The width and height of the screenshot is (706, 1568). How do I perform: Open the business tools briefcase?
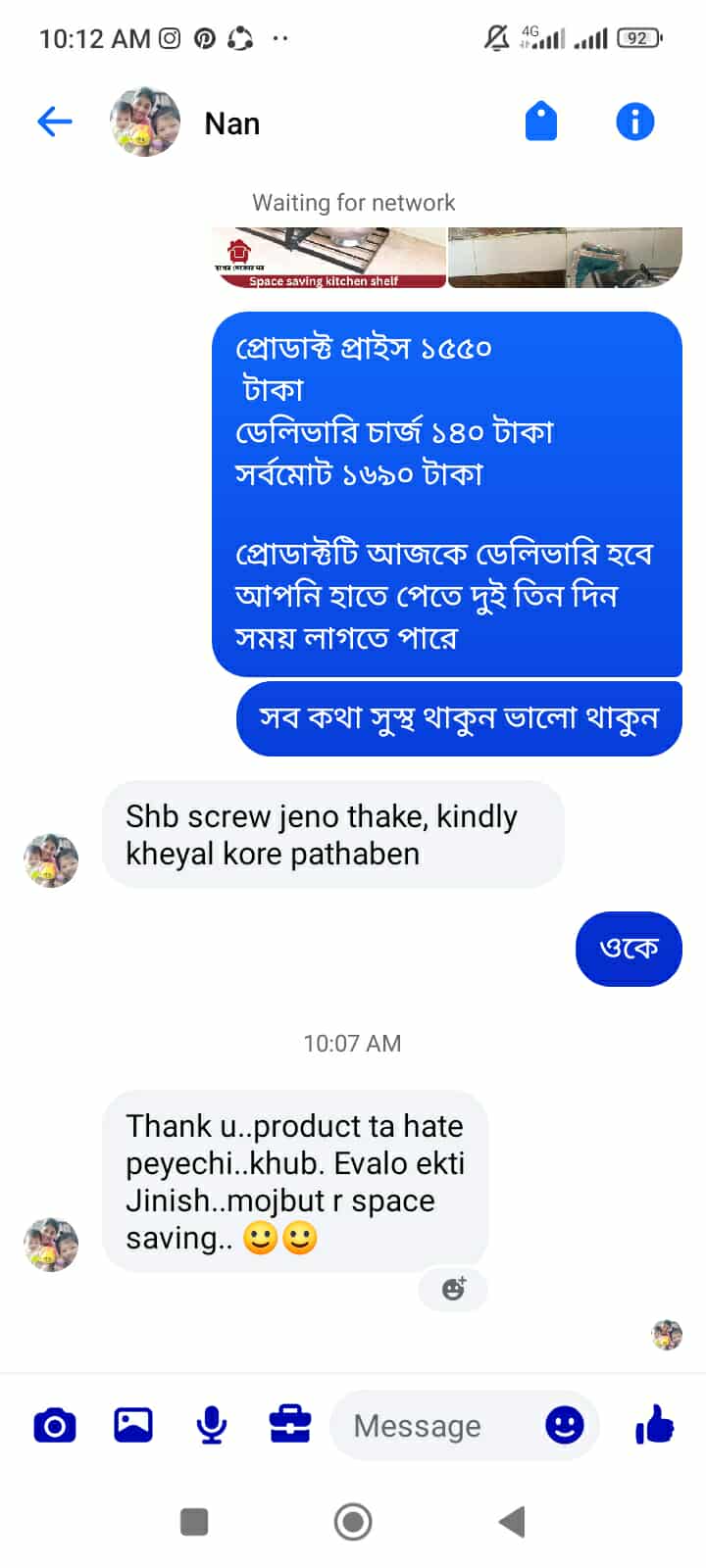tap(290, 1425)
